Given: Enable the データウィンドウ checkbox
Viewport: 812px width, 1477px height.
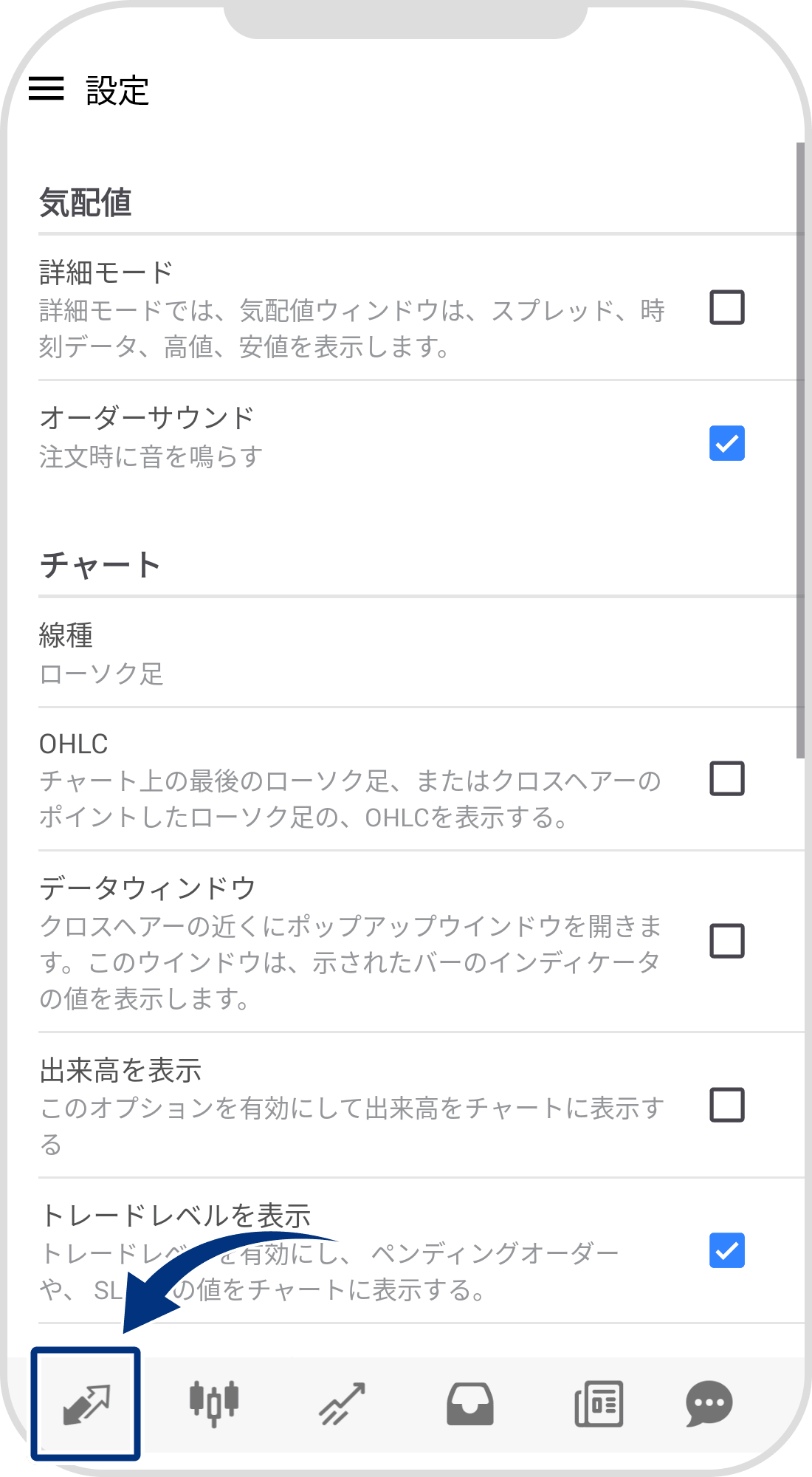Looking at the screenshot, I should pos(726,939).
